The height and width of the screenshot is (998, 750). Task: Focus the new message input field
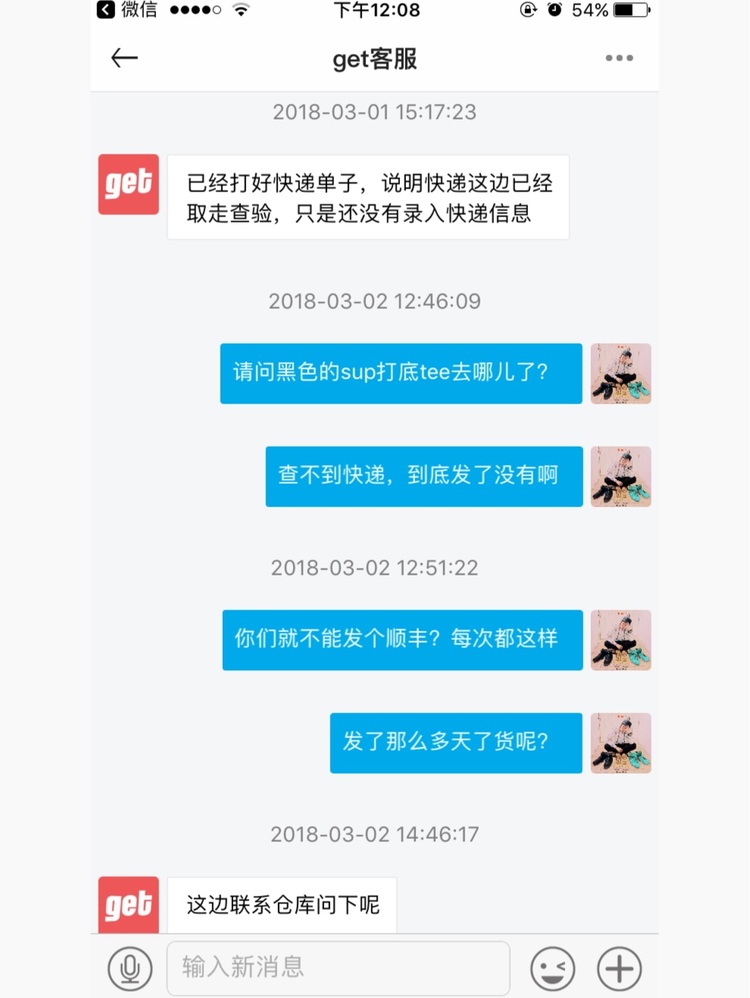point(338,968)
